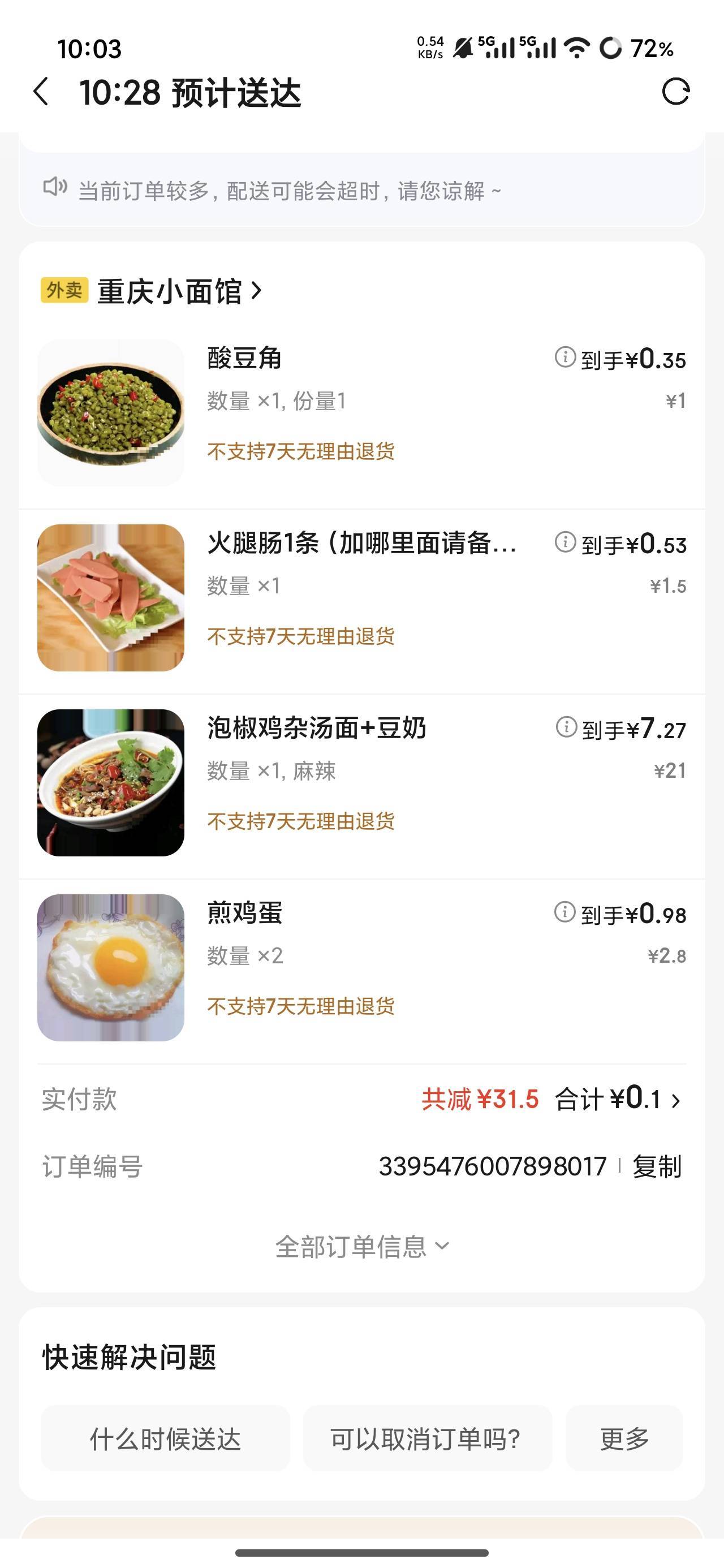This screenshot has height=1568, width=724.
Task: View price info for 酸豆角
Action: pos(564,357)
